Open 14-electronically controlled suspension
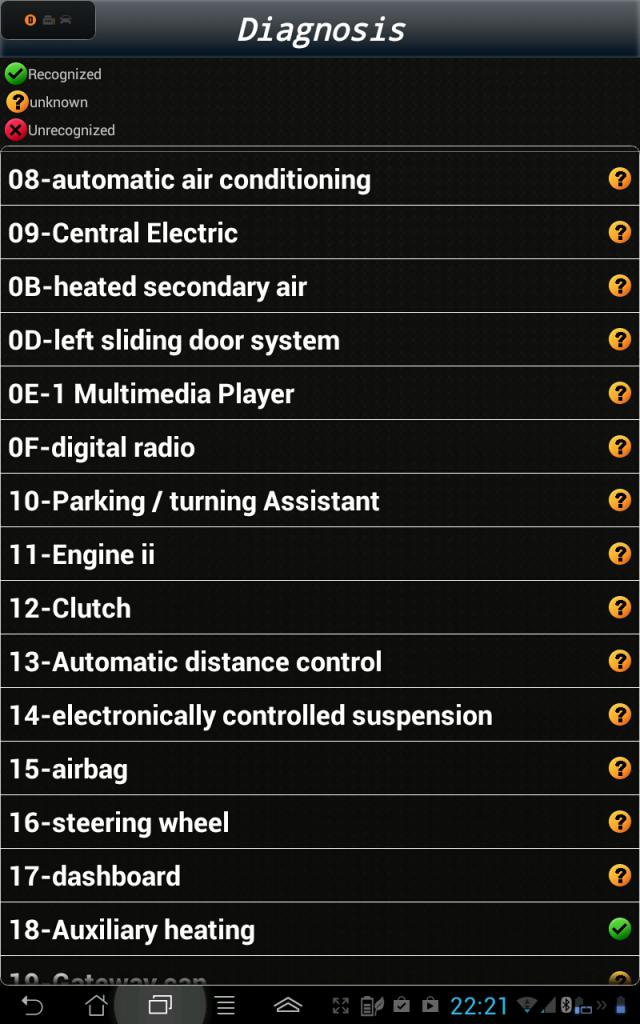Viewport: 640px width, 1024px height. 320,714
